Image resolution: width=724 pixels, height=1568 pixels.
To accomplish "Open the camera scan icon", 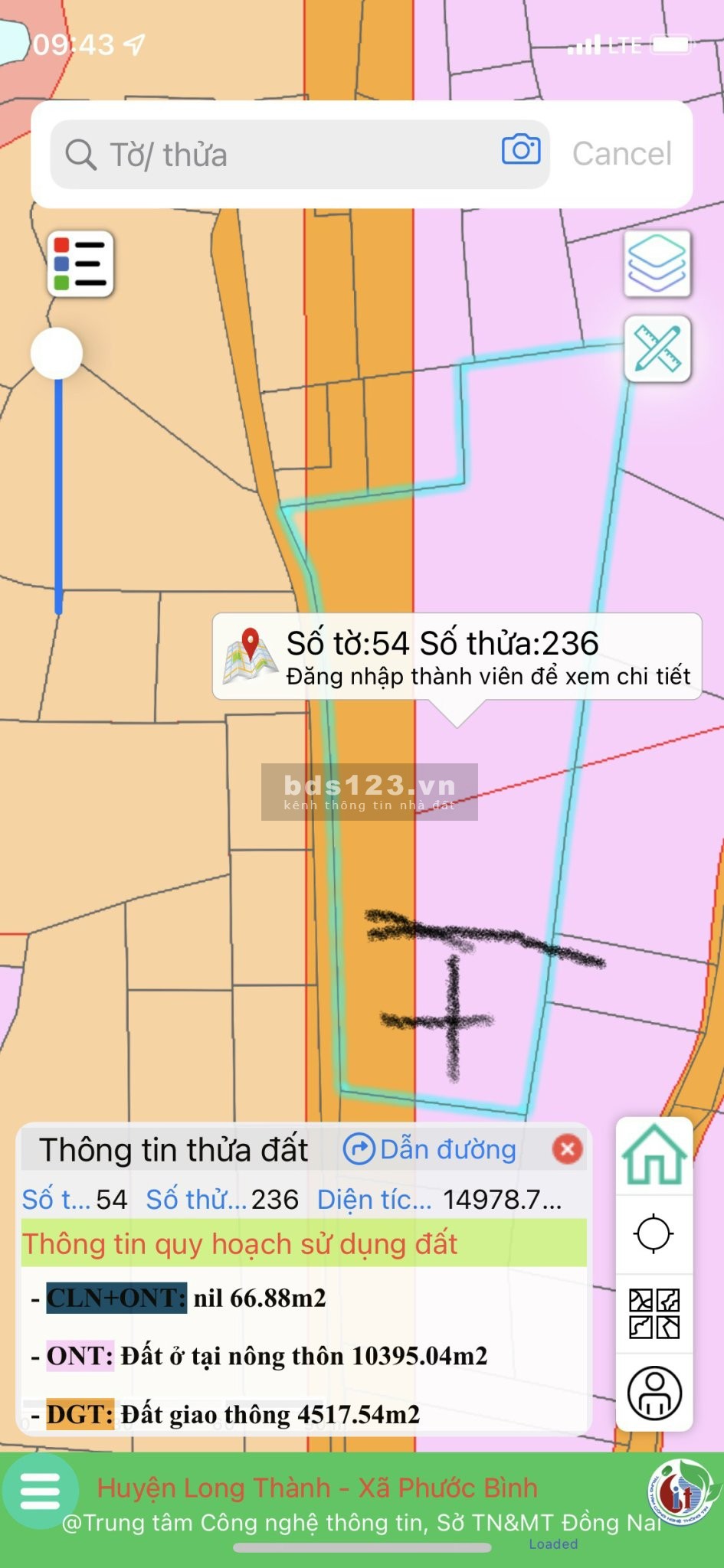I will [x=521, y=150].
